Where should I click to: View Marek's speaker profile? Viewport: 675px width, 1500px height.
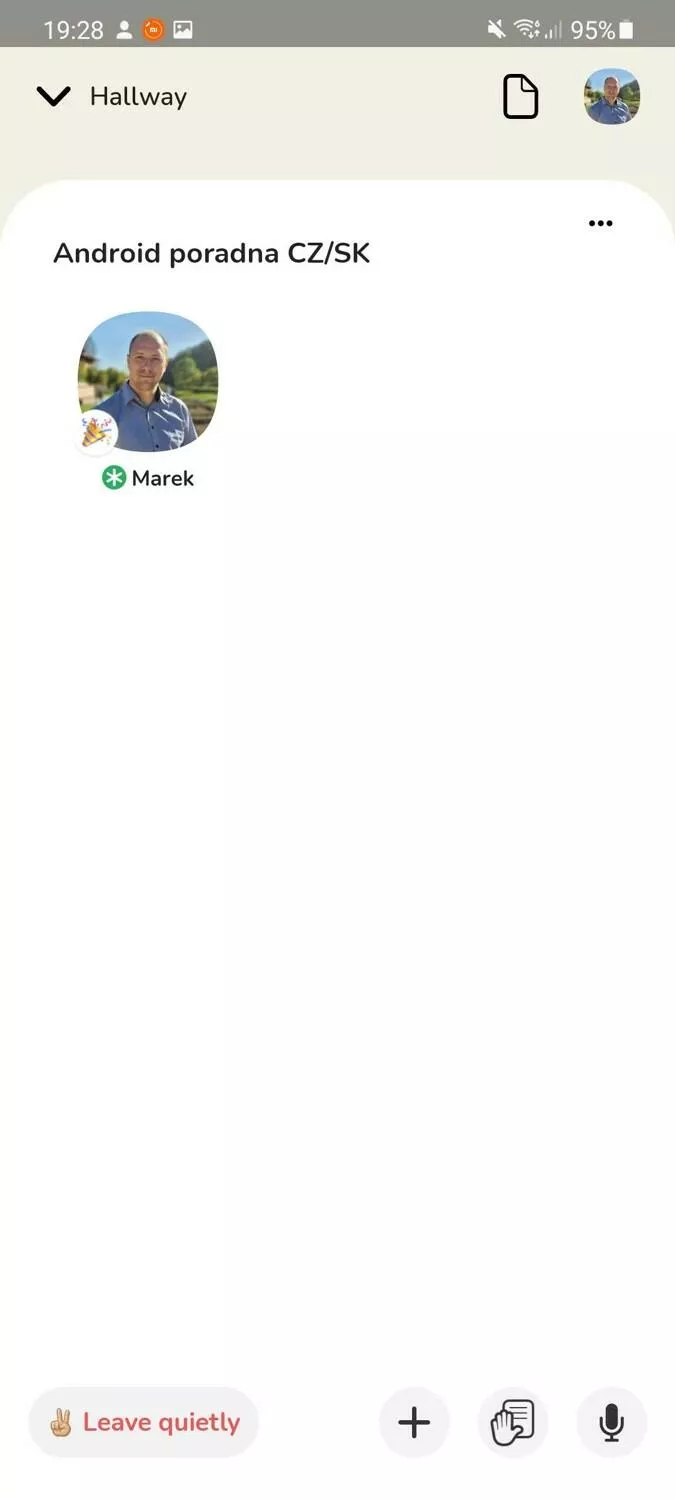148,382
